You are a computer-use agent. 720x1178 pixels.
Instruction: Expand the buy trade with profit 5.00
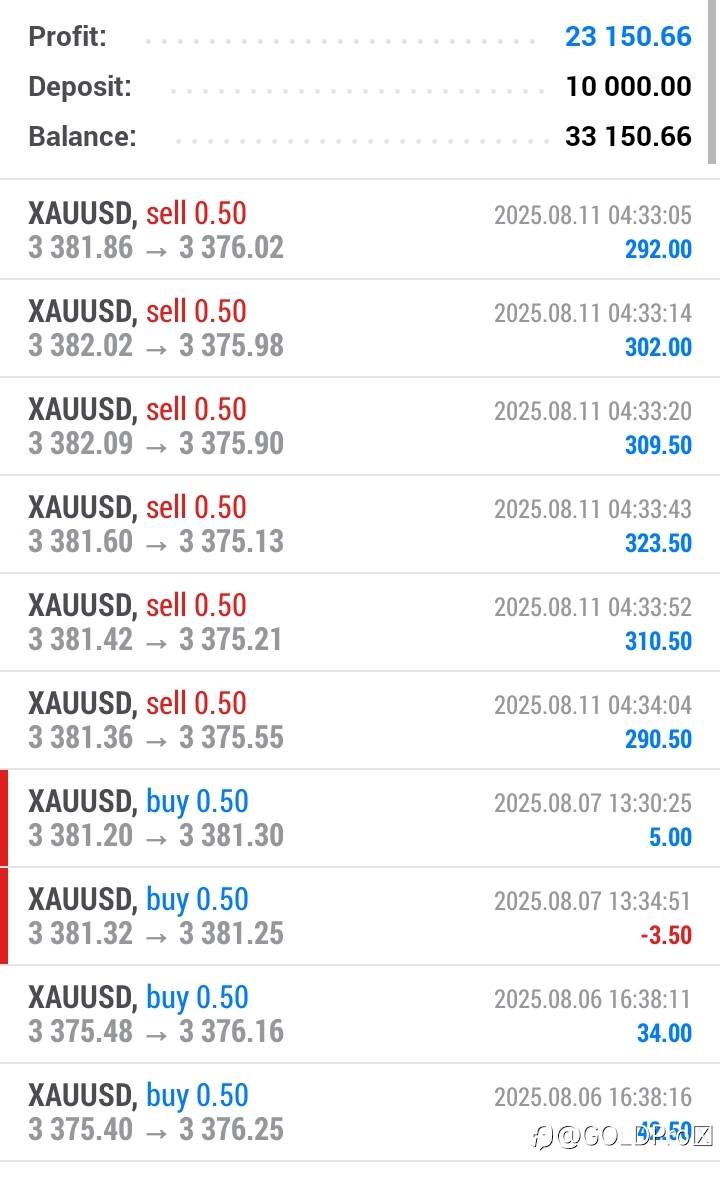pyautogui.click(x=360, y=818)
